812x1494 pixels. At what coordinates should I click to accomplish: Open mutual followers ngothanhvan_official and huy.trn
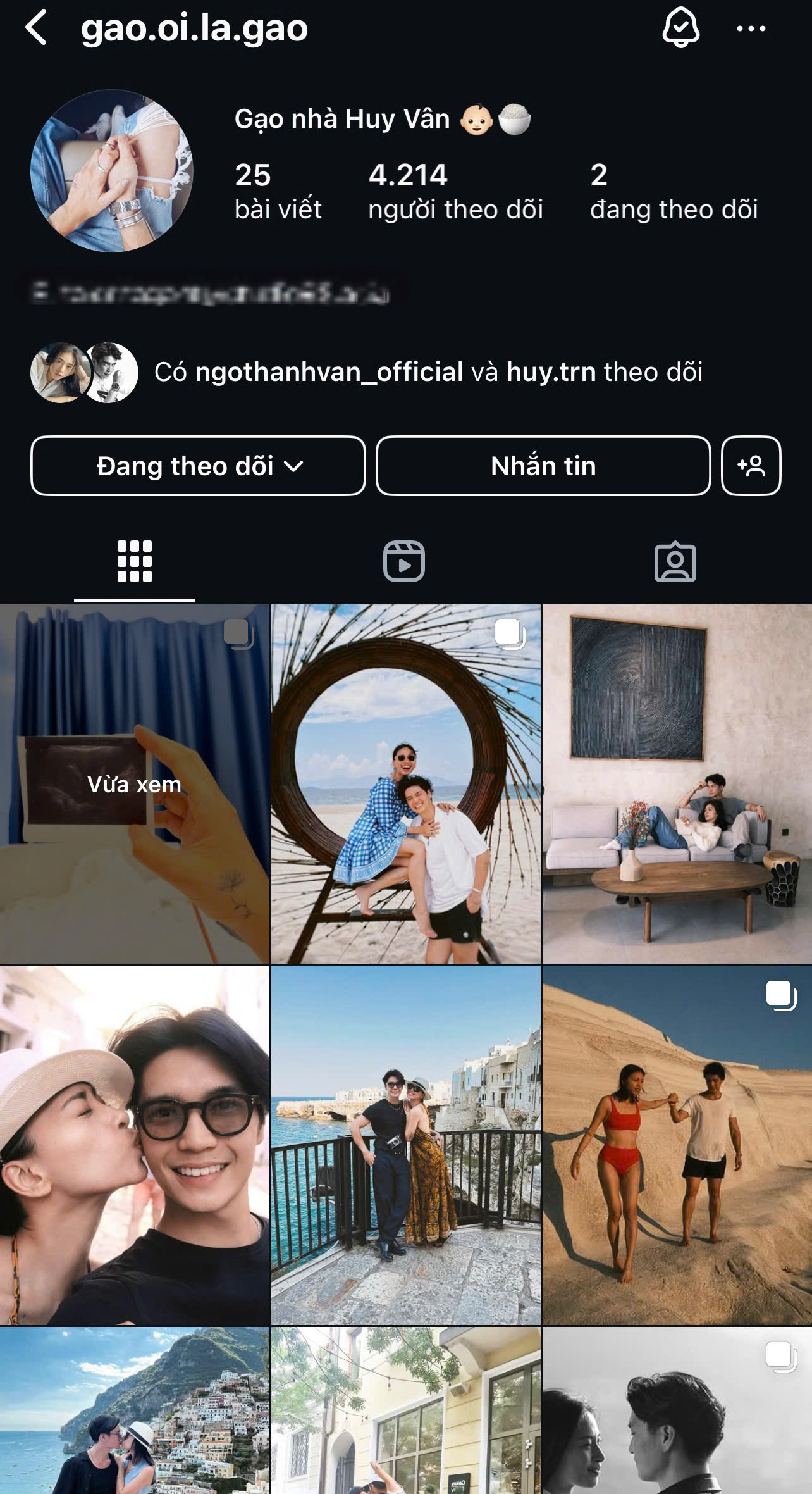coord(429,372)
